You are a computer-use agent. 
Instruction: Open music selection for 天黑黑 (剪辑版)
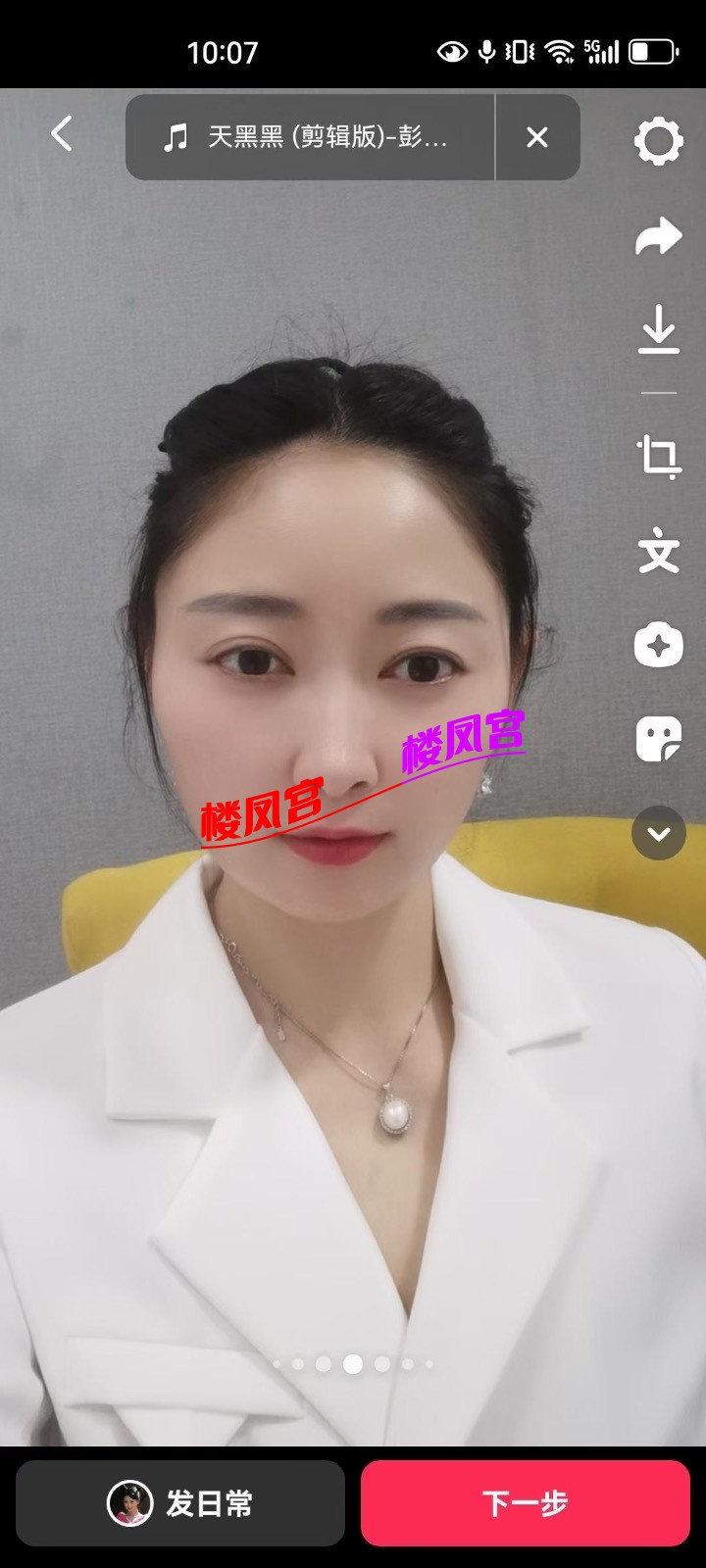[309, 137]
